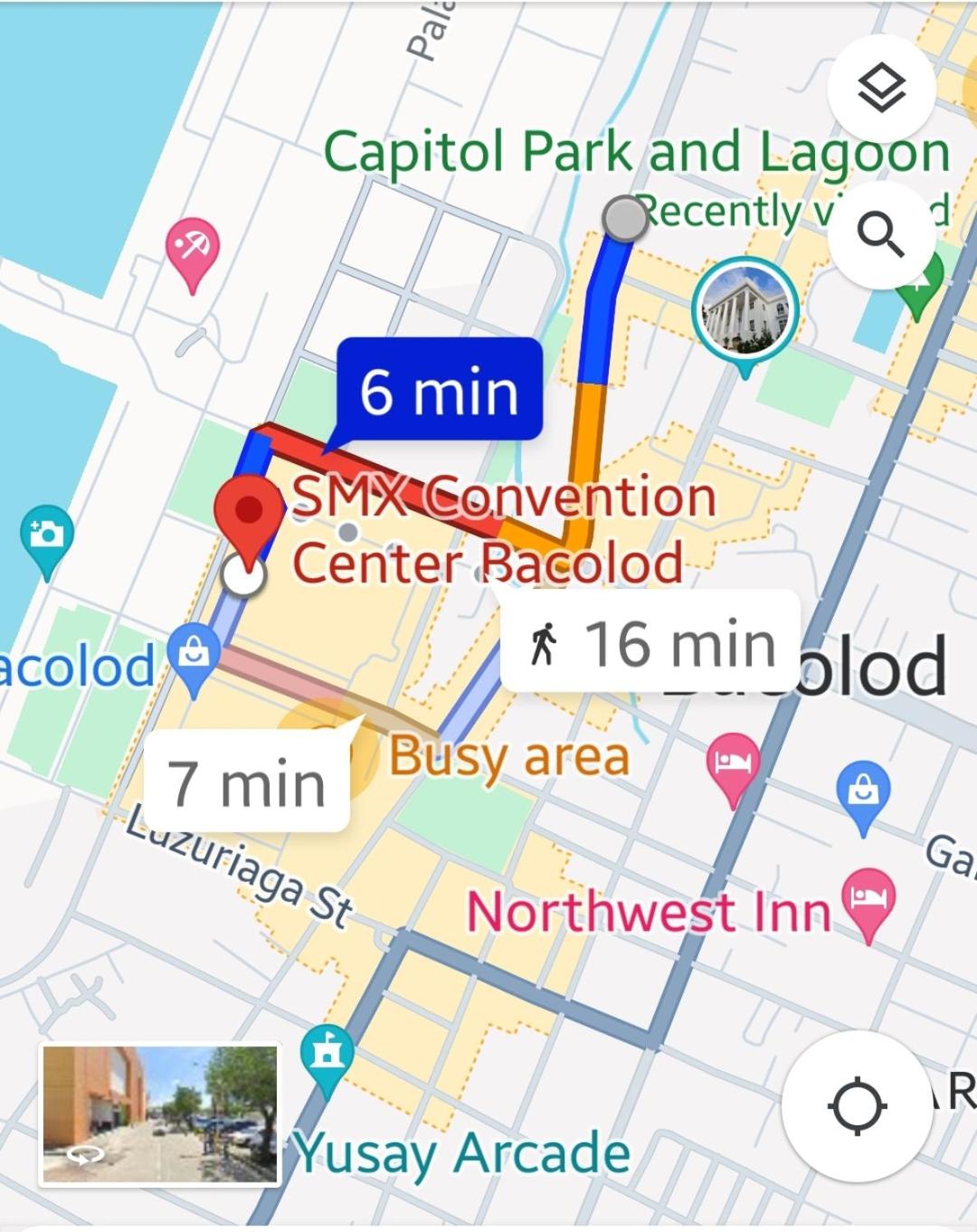
Task: Tap the Capitol Park and Lagoon photo pin
Action: point(745,310)
